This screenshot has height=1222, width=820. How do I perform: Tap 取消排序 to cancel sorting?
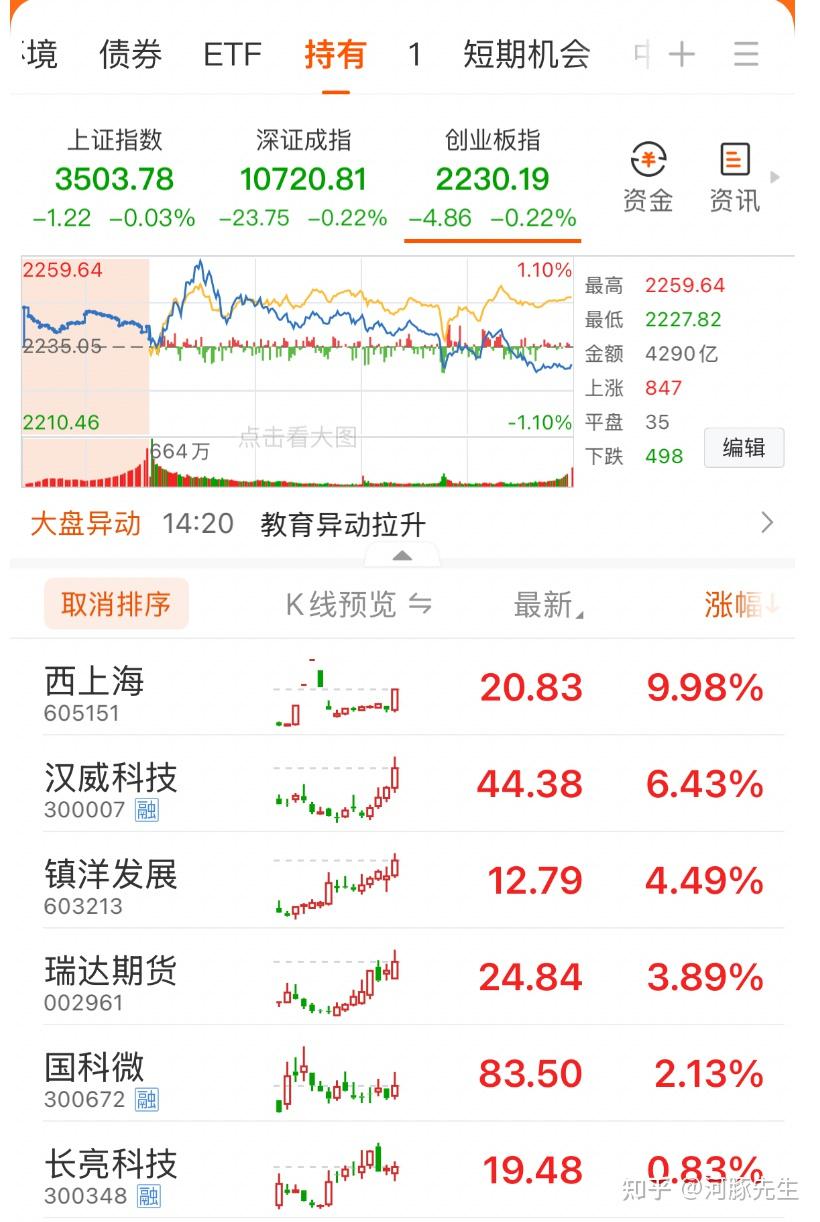point(115,603)
